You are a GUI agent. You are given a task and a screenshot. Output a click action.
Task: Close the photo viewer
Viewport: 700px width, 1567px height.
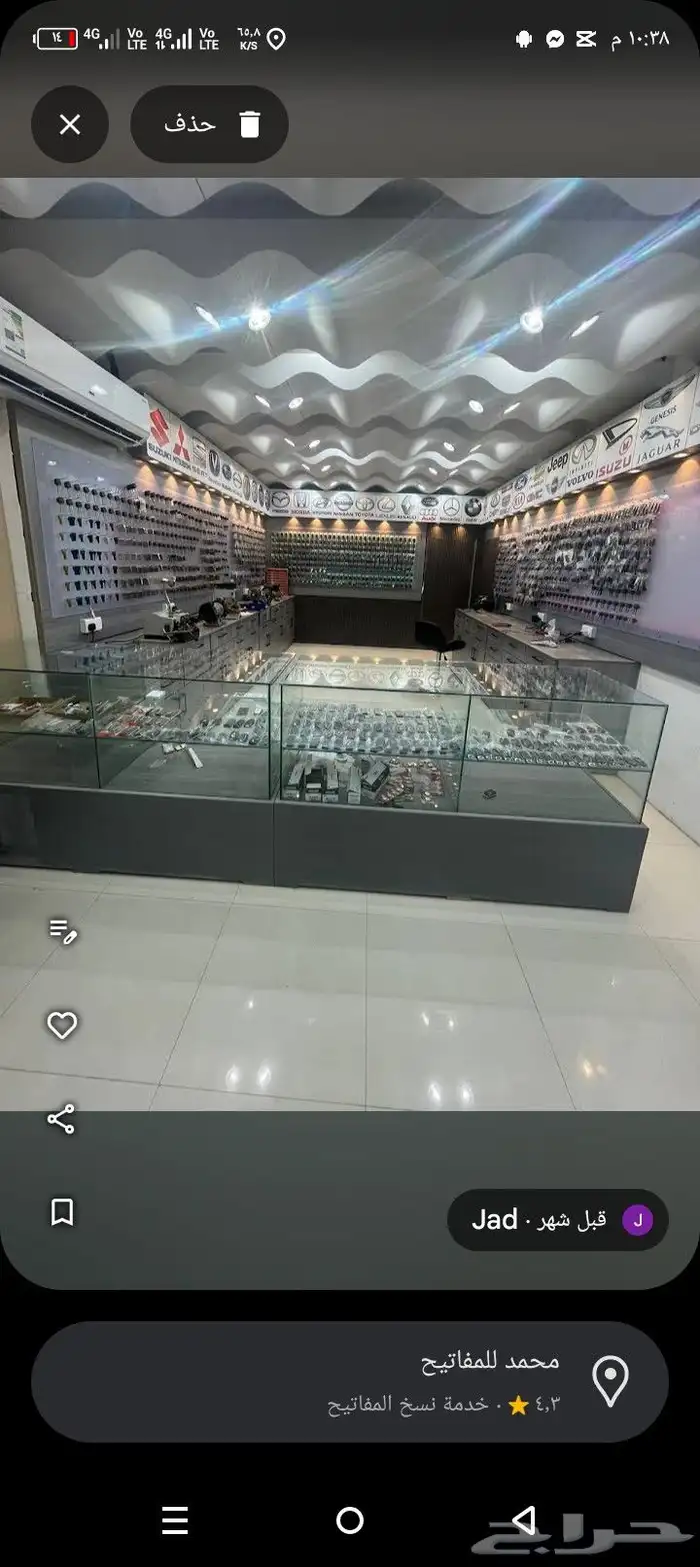[69, 125]
